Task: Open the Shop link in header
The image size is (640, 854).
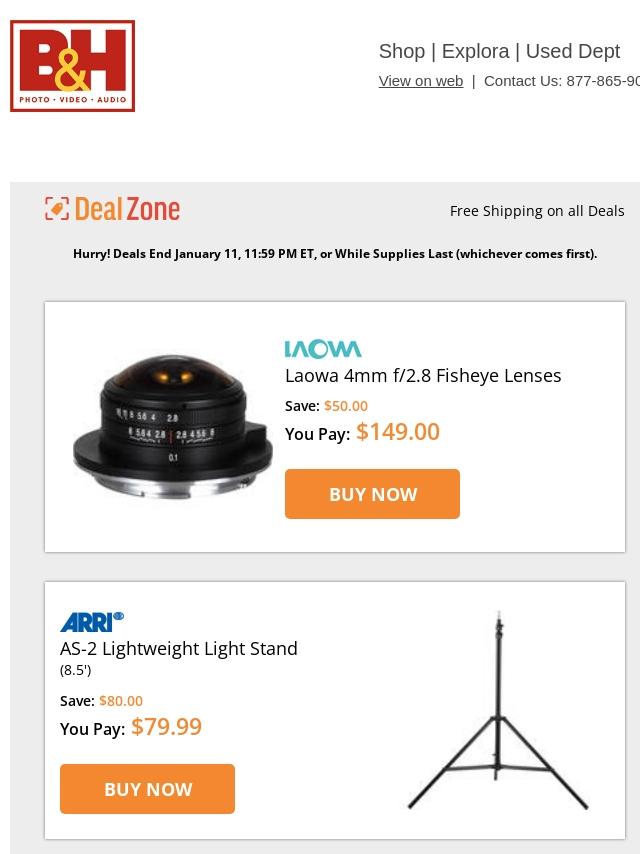Action: pos(401,51)
